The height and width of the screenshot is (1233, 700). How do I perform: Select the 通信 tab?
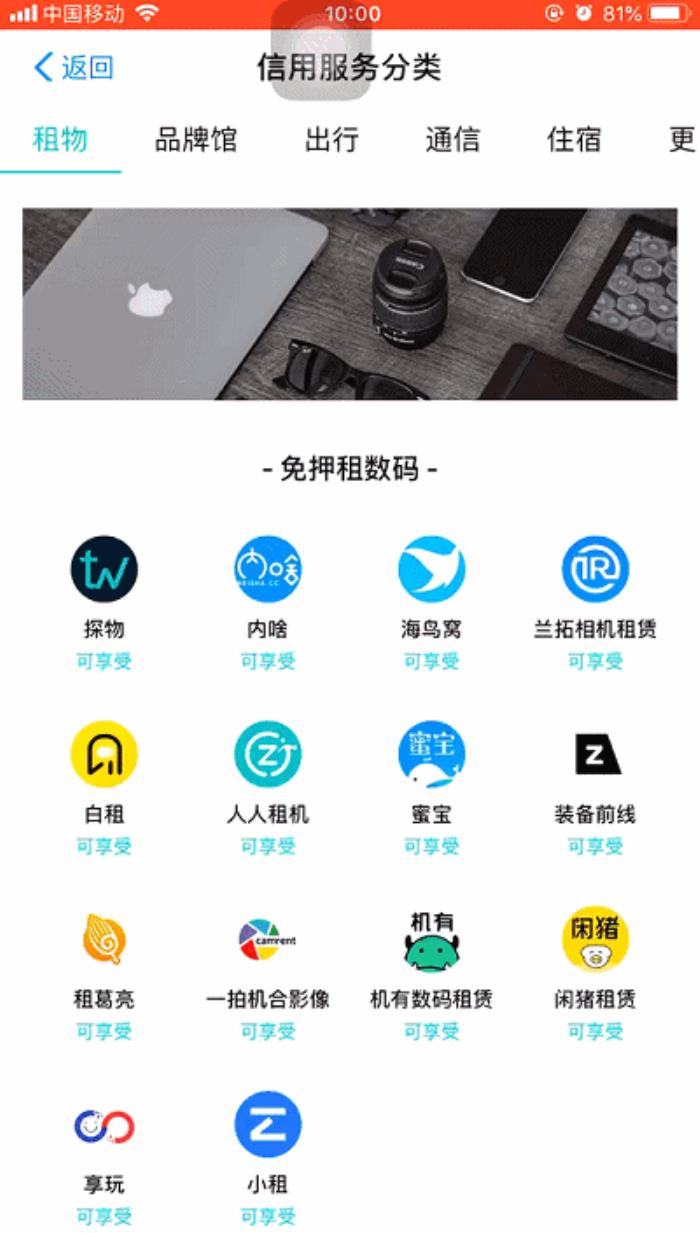[453, 140]
